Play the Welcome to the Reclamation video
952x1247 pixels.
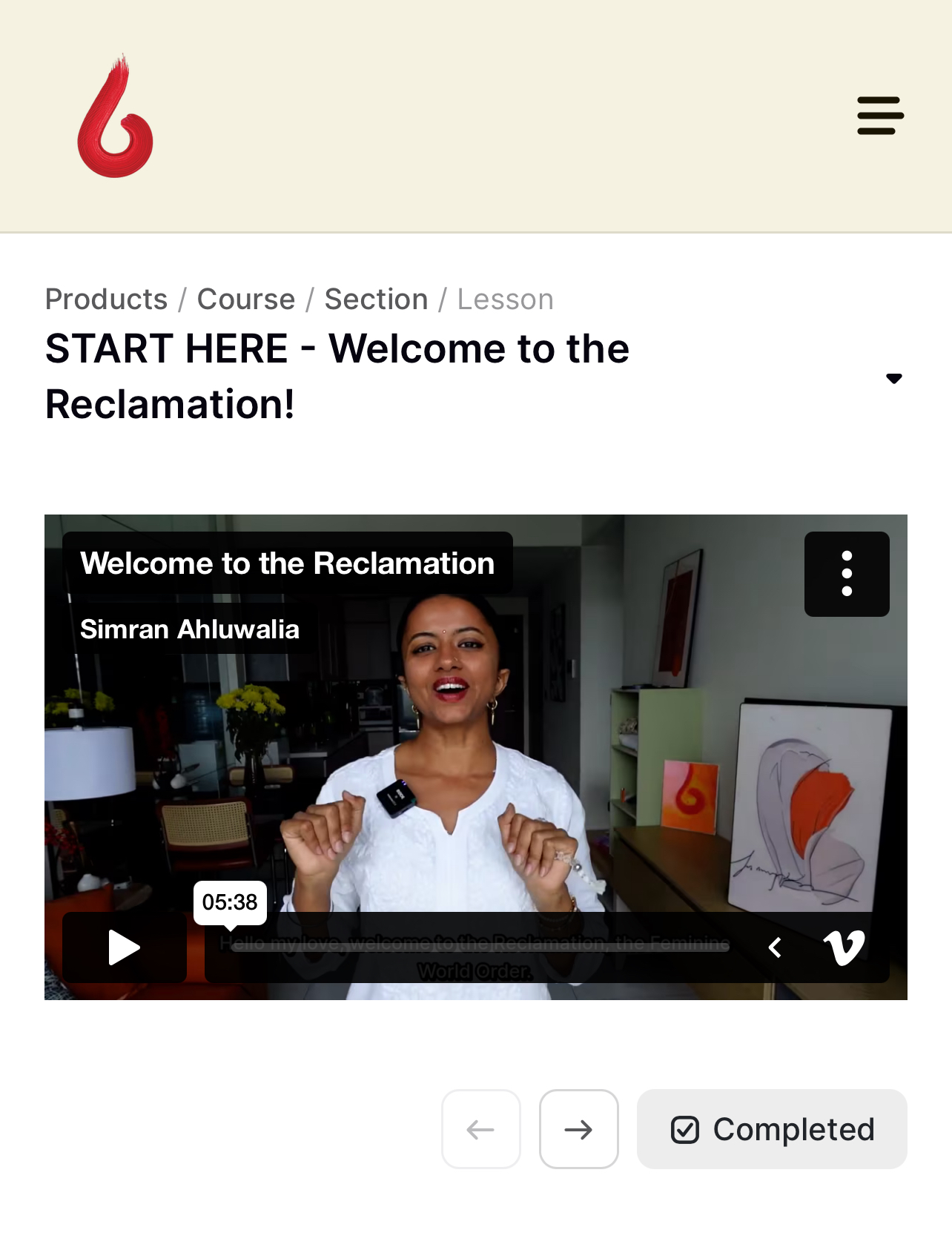coord(124,947)
